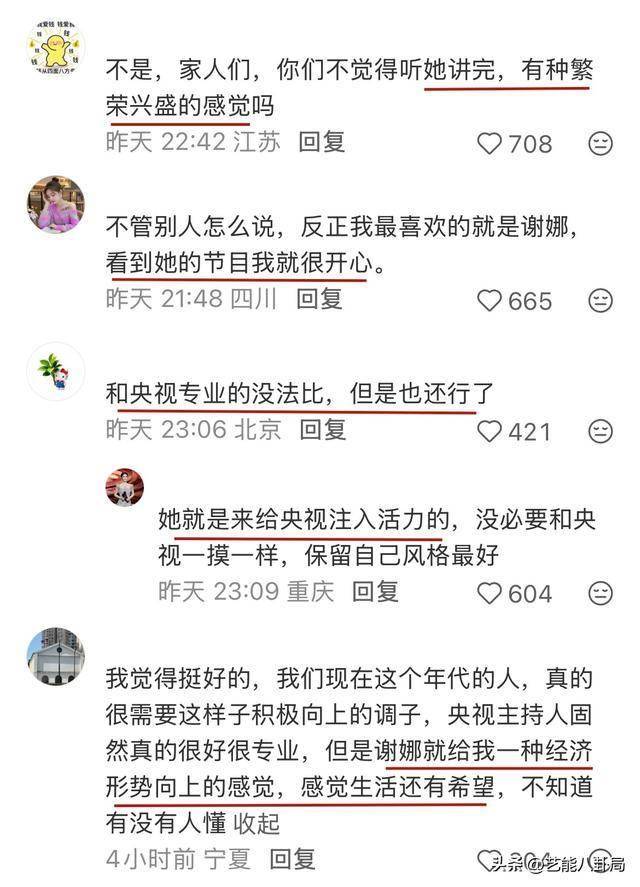Viewport: 640px width, 887px height.
Task: Open the avatar of the 江苏 commenter
Action: point(56,51)
